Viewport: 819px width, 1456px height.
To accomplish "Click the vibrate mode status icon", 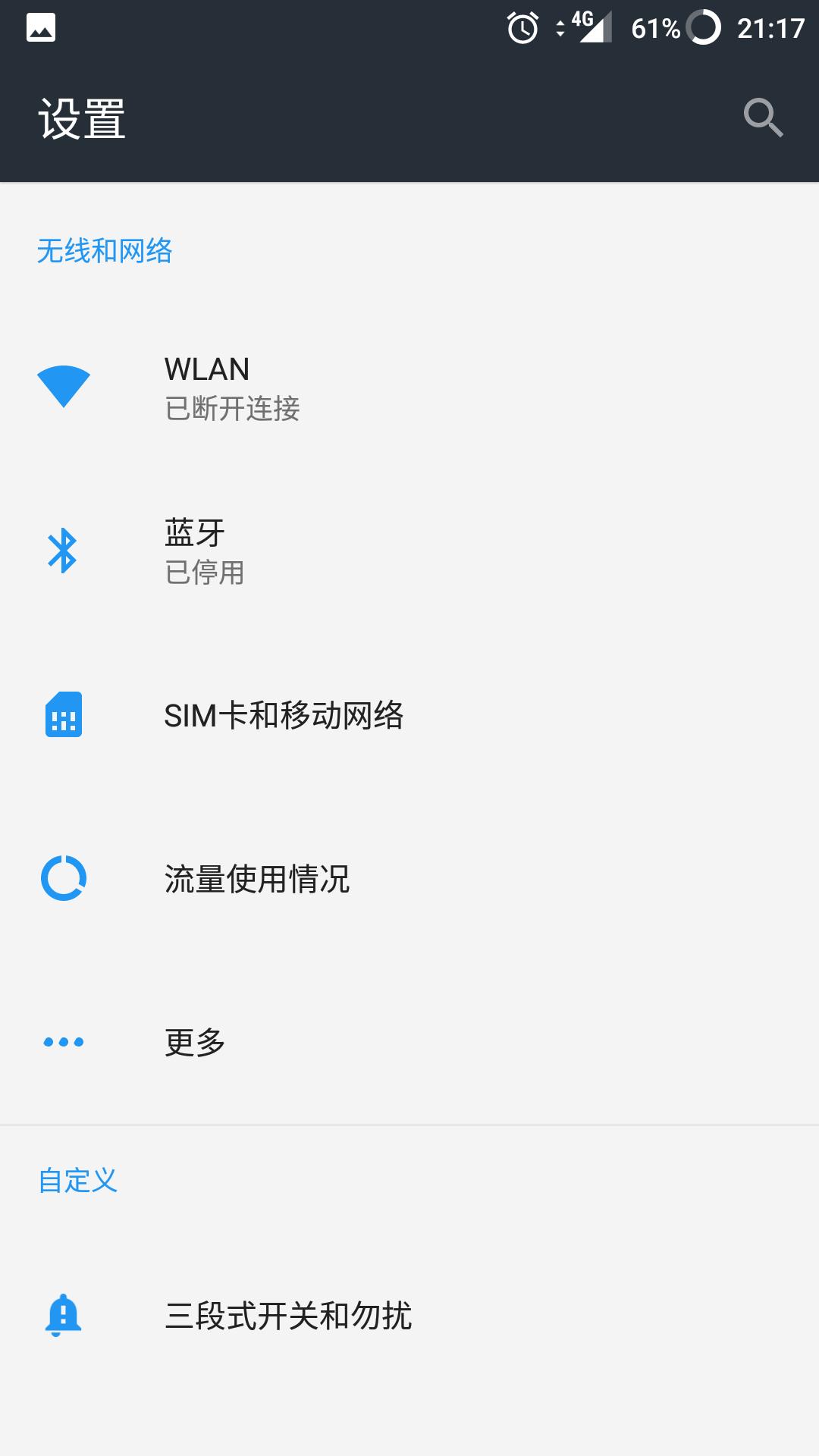I will (x=559, y=27).
